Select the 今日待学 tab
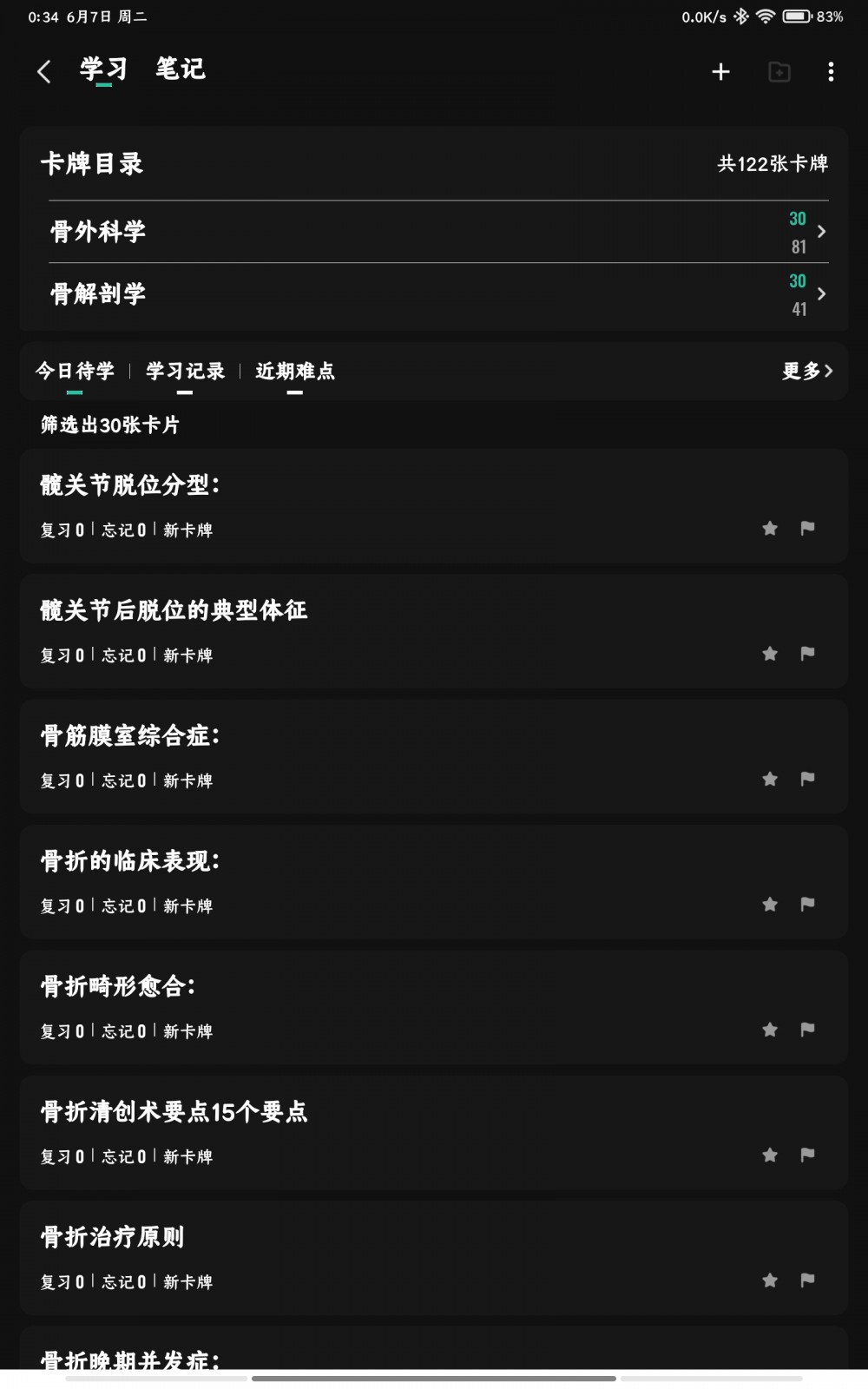The image size is (868, 1389). pyautogui.click(x=75, y=372)
